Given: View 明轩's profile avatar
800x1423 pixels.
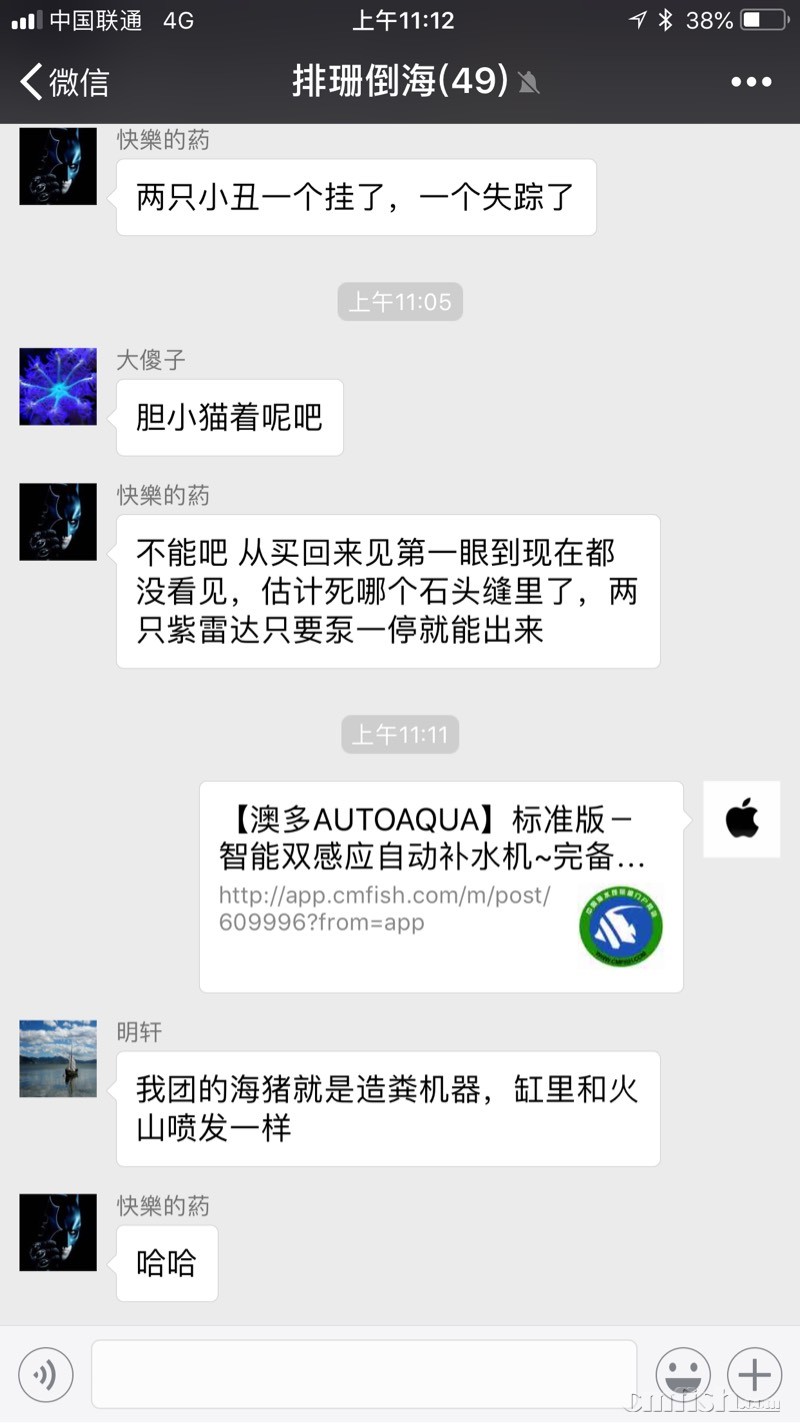Looking at the screenshot, I should pos(58,1059).
